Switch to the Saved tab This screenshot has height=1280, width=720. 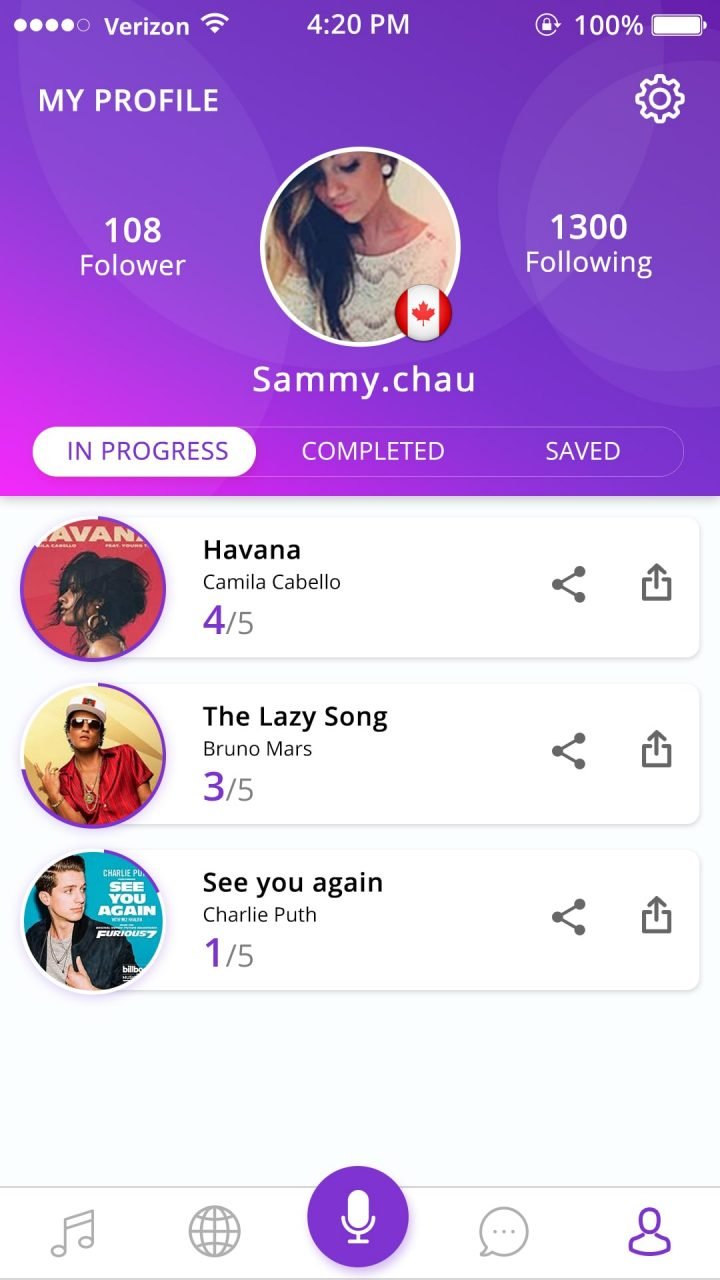(582, 451)
